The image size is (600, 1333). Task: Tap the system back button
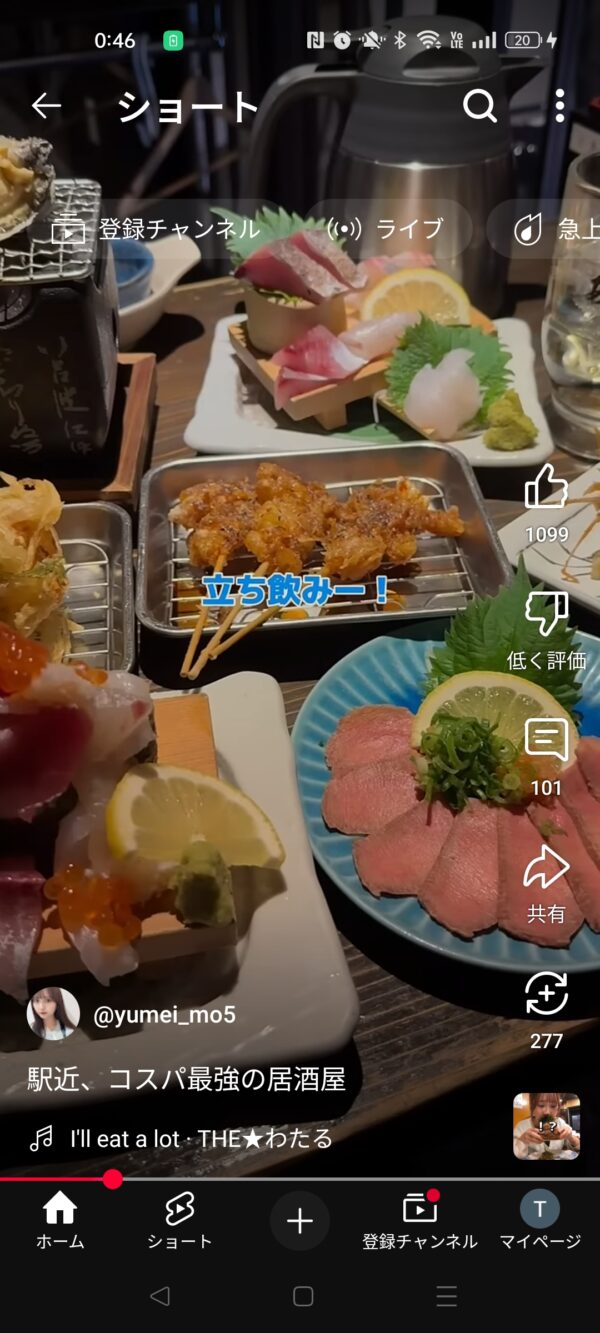159,1297
